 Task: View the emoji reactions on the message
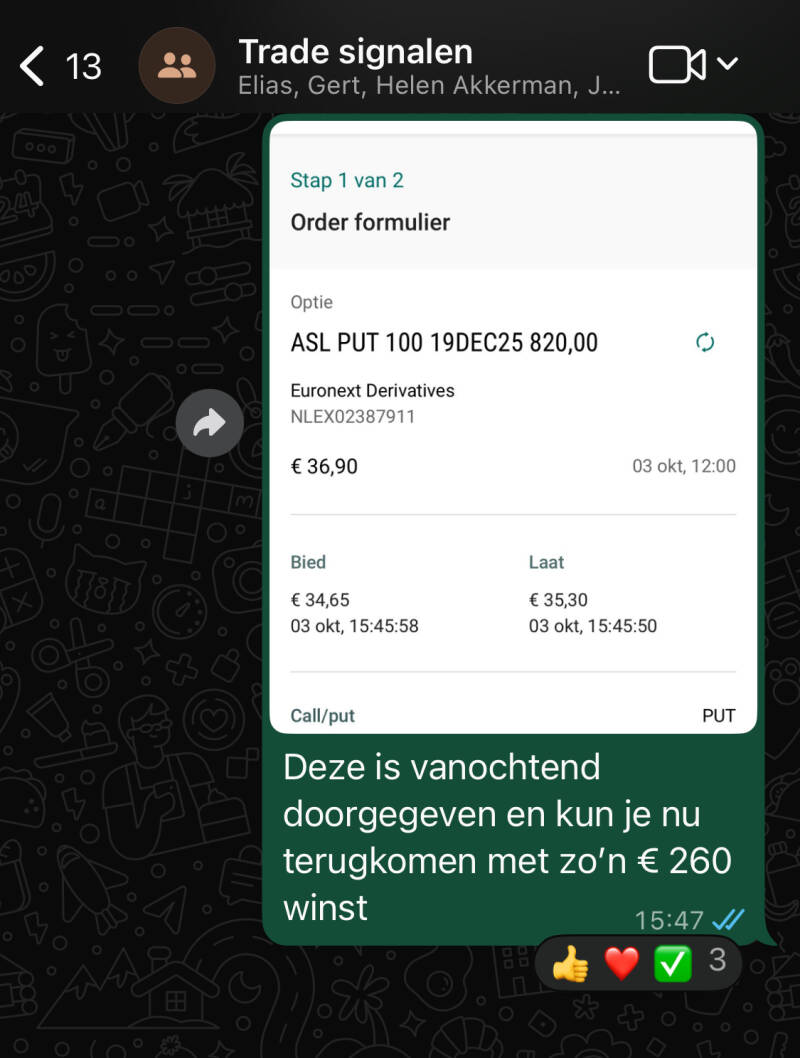coord(637,962)
